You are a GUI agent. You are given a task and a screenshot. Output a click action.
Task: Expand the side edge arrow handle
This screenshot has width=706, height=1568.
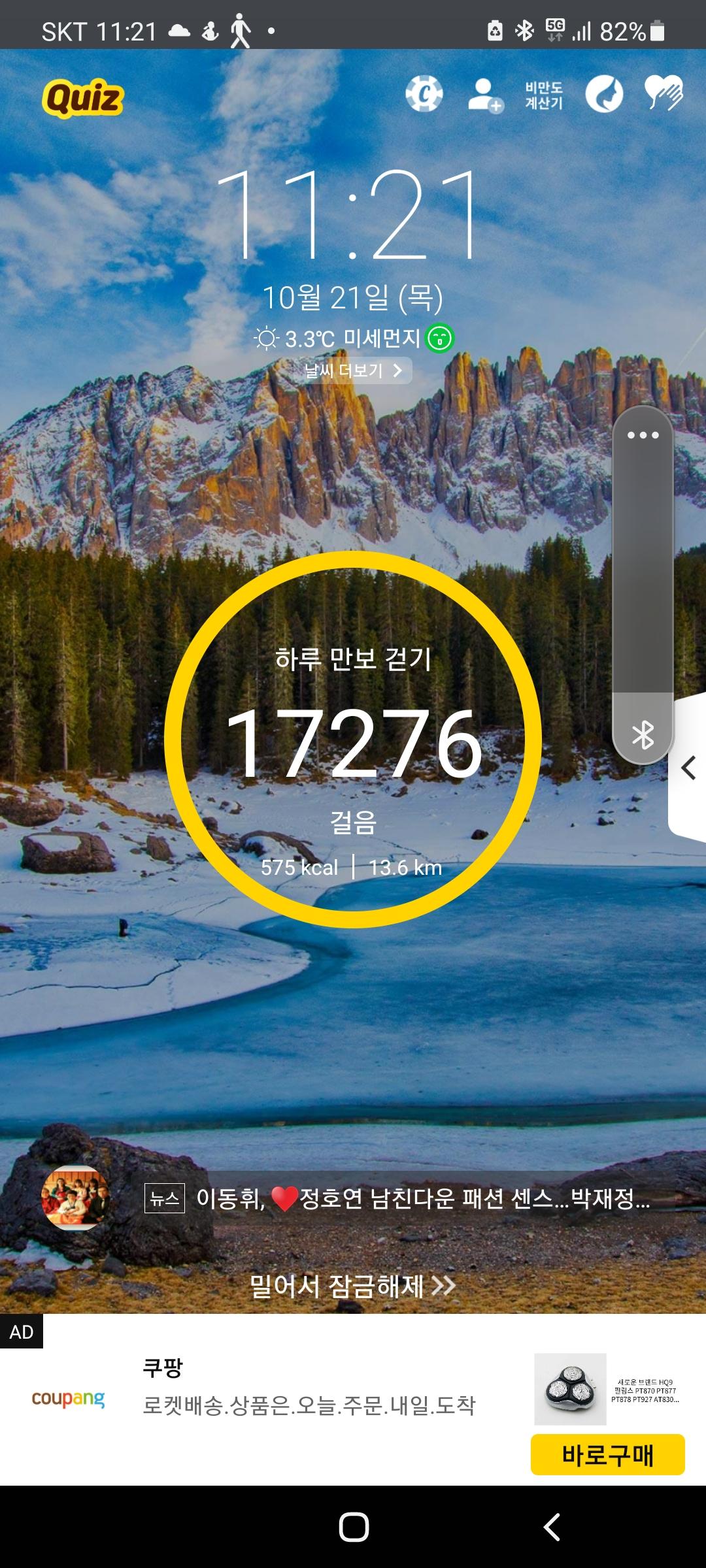[688, 768]
